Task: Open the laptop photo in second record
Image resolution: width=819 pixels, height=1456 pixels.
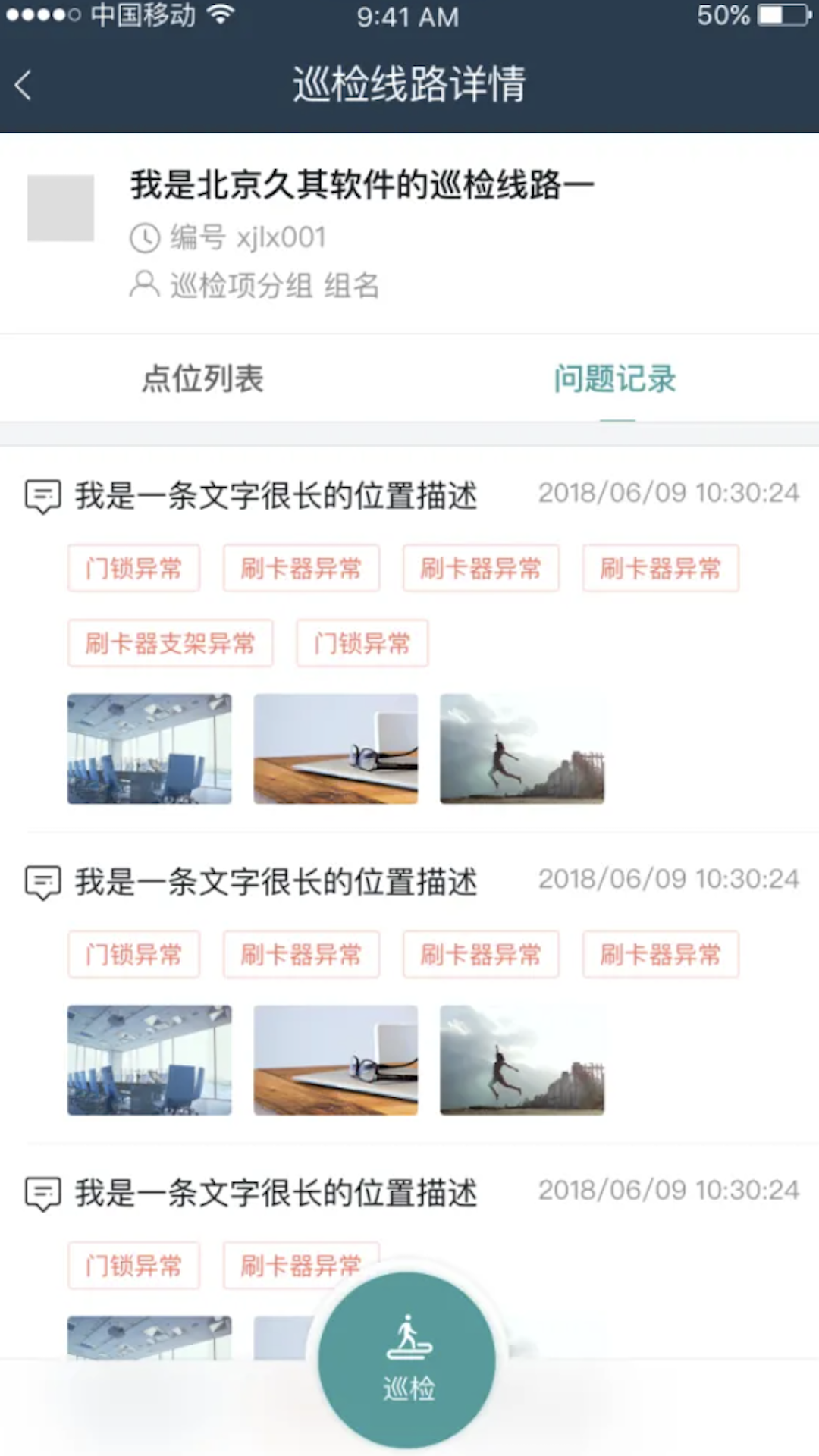Action: 336,1060
